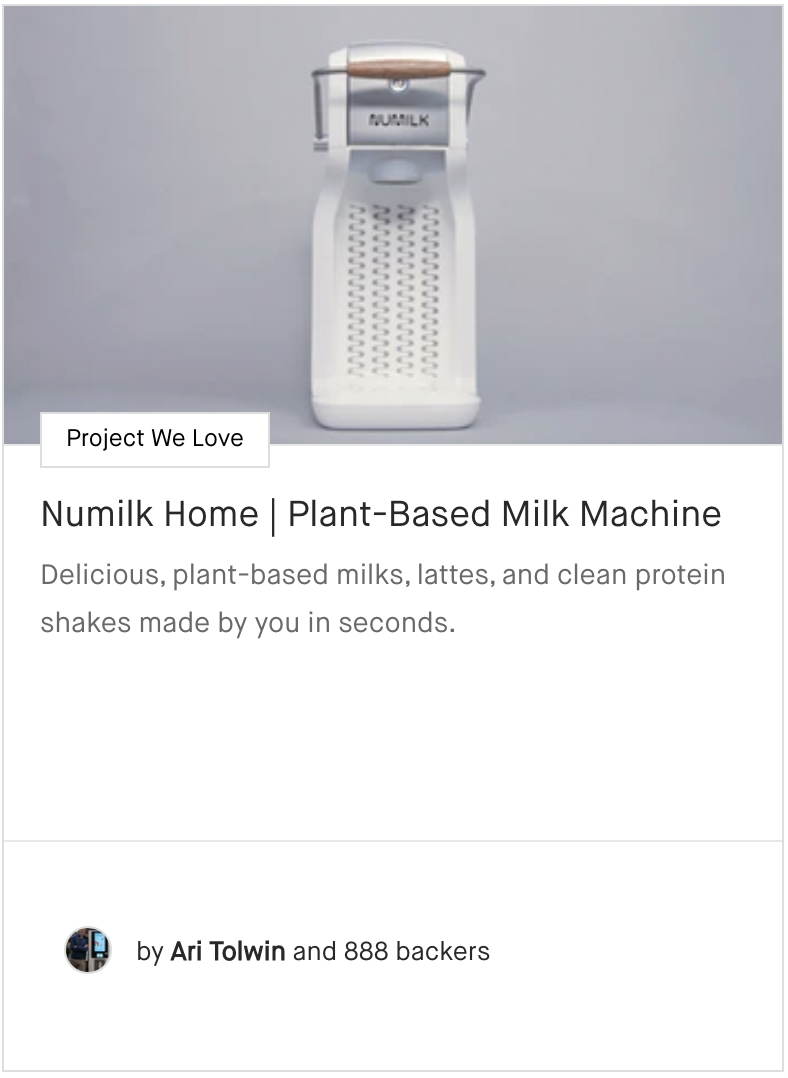Image resolution: width=788 pixels, height=1078 pixels.
Task: Click the Project We Love label text
Action: pos(154,438)
